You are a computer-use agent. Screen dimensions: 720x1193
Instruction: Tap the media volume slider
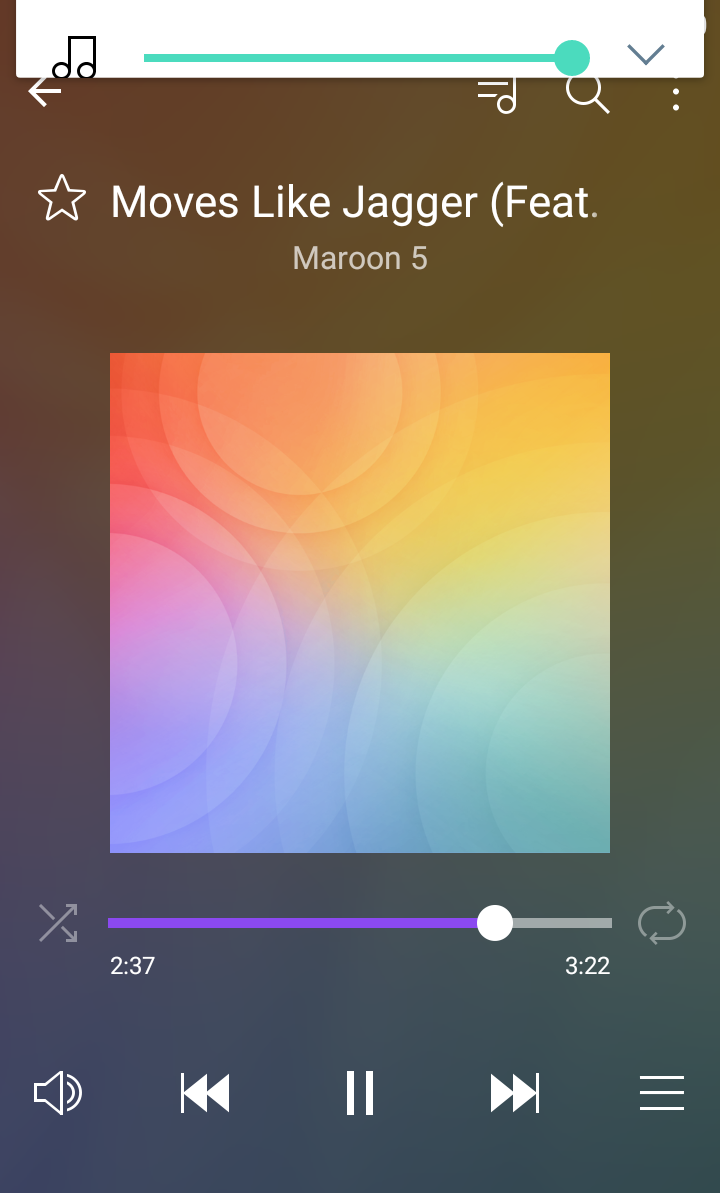(x=360, y=58)
